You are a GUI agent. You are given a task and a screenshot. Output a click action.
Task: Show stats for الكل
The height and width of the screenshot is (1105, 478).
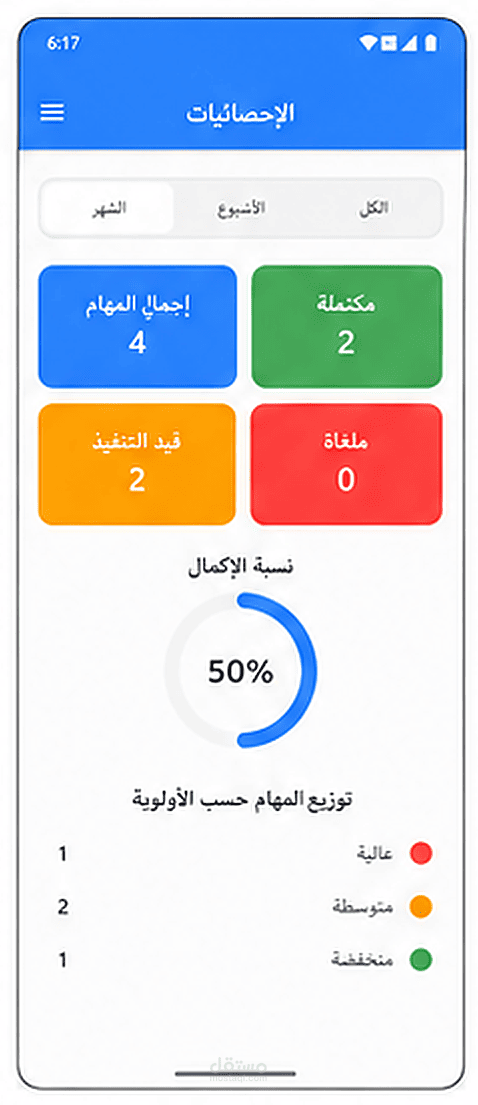click(x=374, y=209)
